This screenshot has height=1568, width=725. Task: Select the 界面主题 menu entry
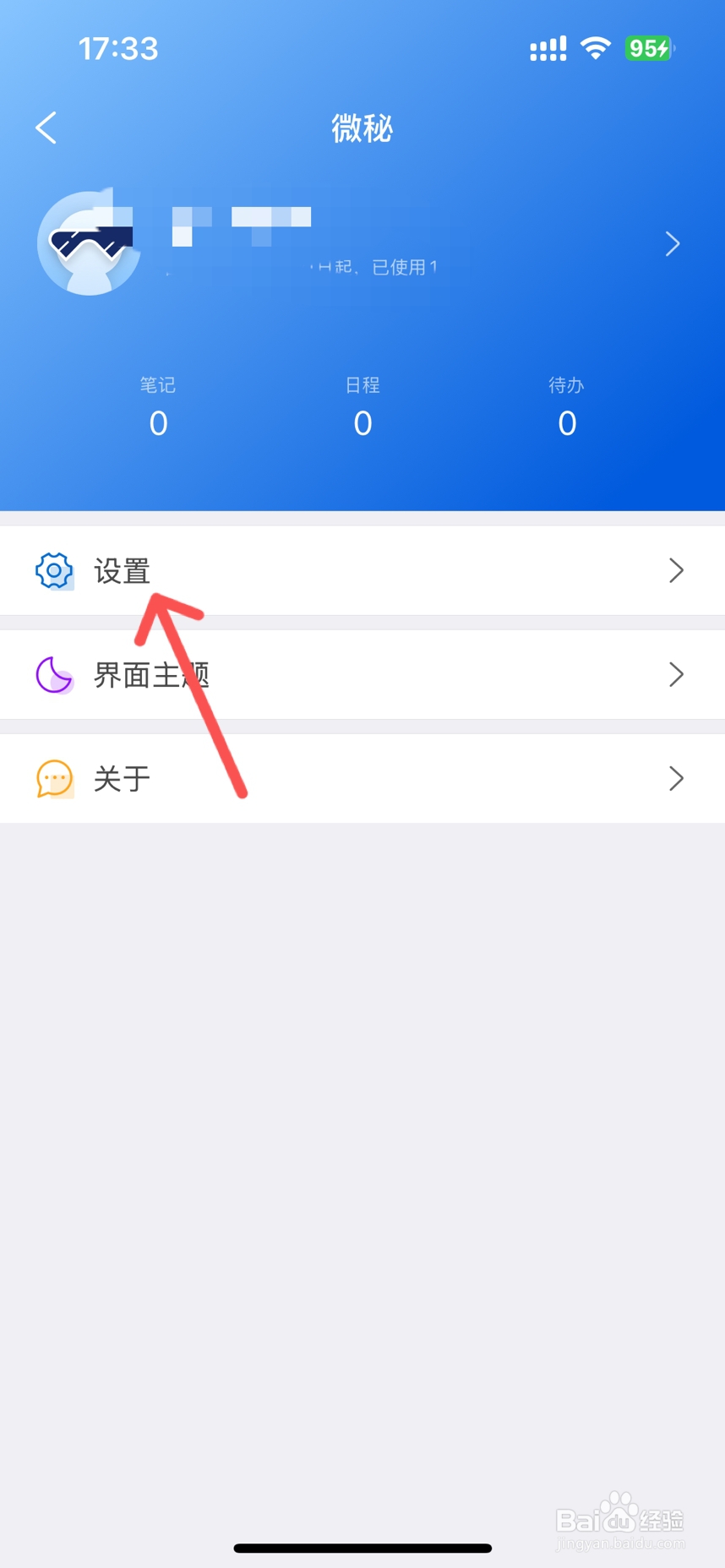pyautogui.click(x=152, y=674)
